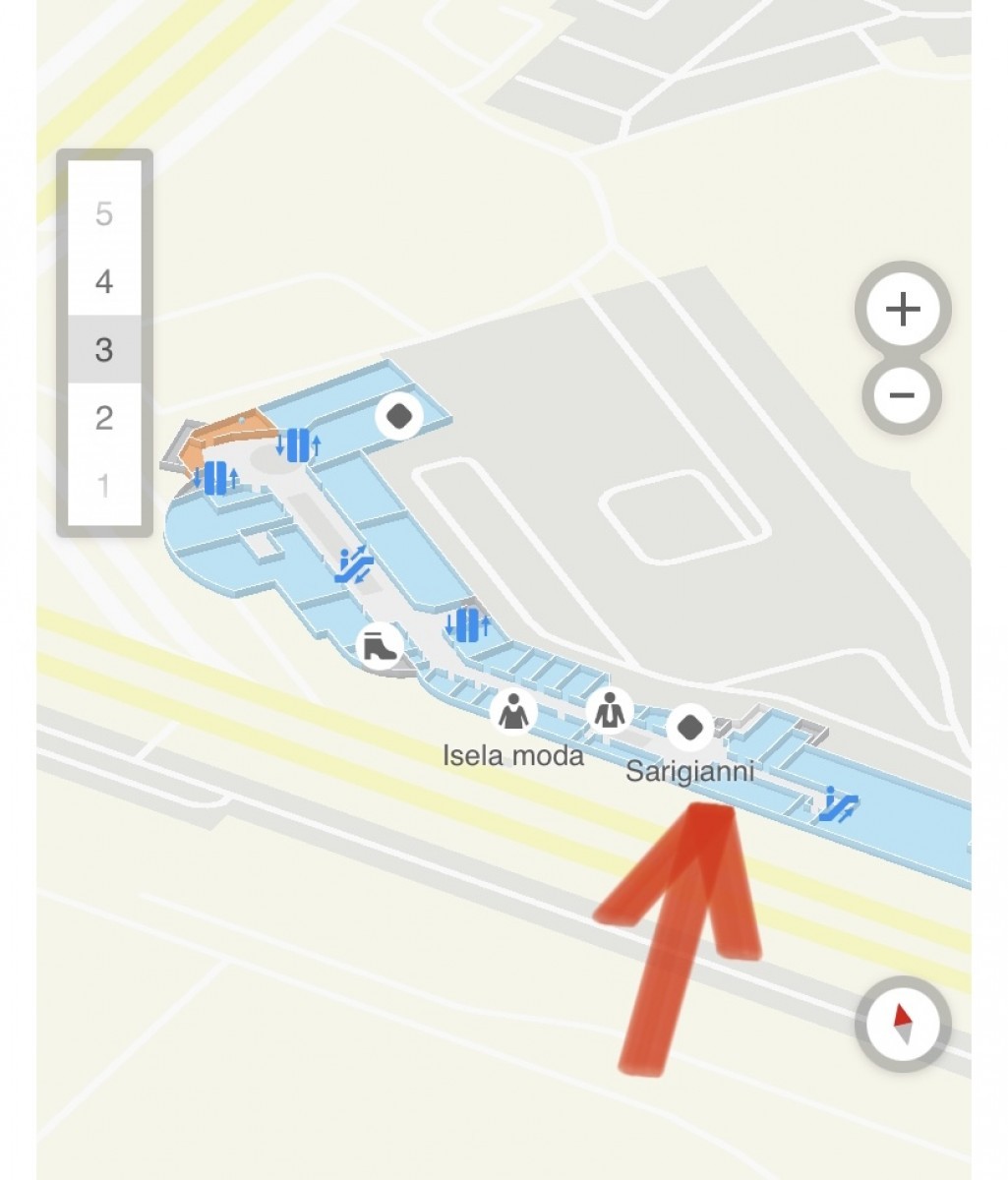
Task: Switch to floor 4
Action: pyautogui.click(x=104, y=282)
